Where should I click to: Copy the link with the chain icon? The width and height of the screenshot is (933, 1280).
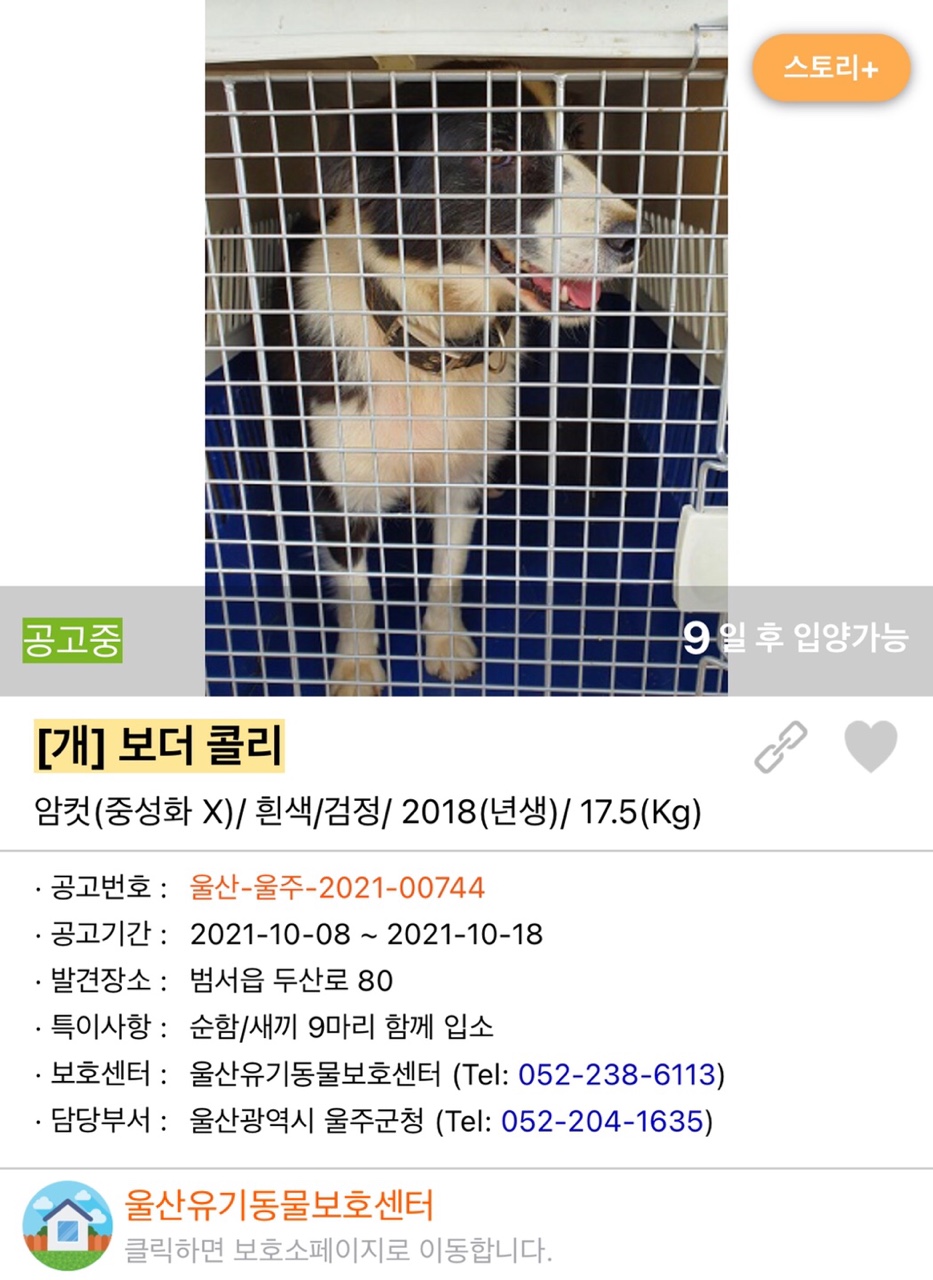(781, 747)
